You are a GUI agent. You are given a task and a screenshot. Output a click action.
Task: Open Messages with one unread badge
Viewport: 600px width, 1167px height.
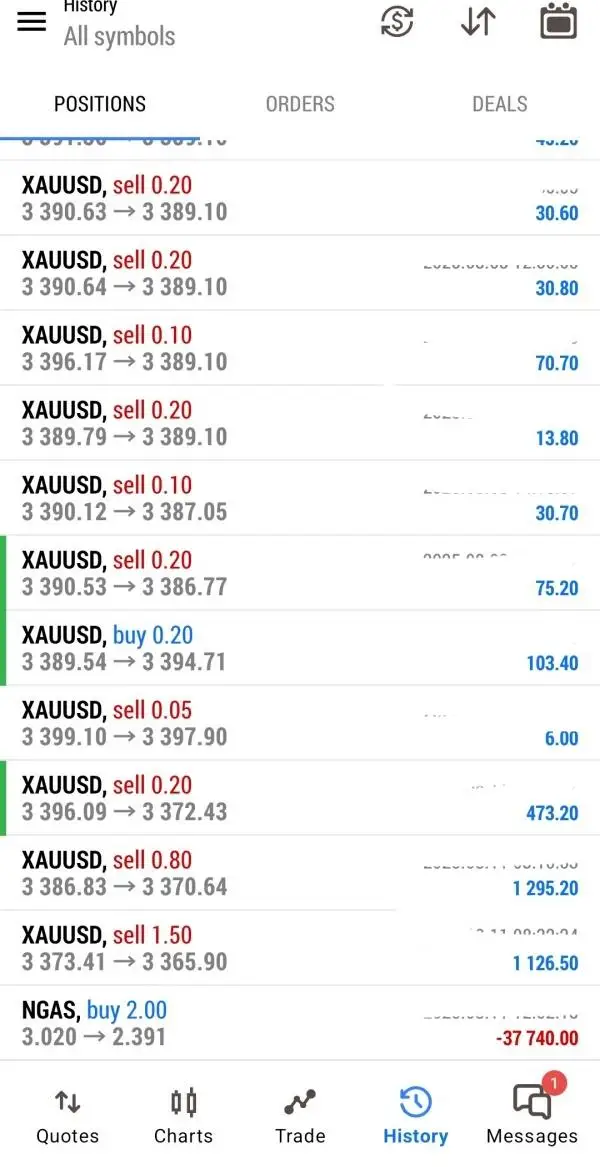(532, 1116)
